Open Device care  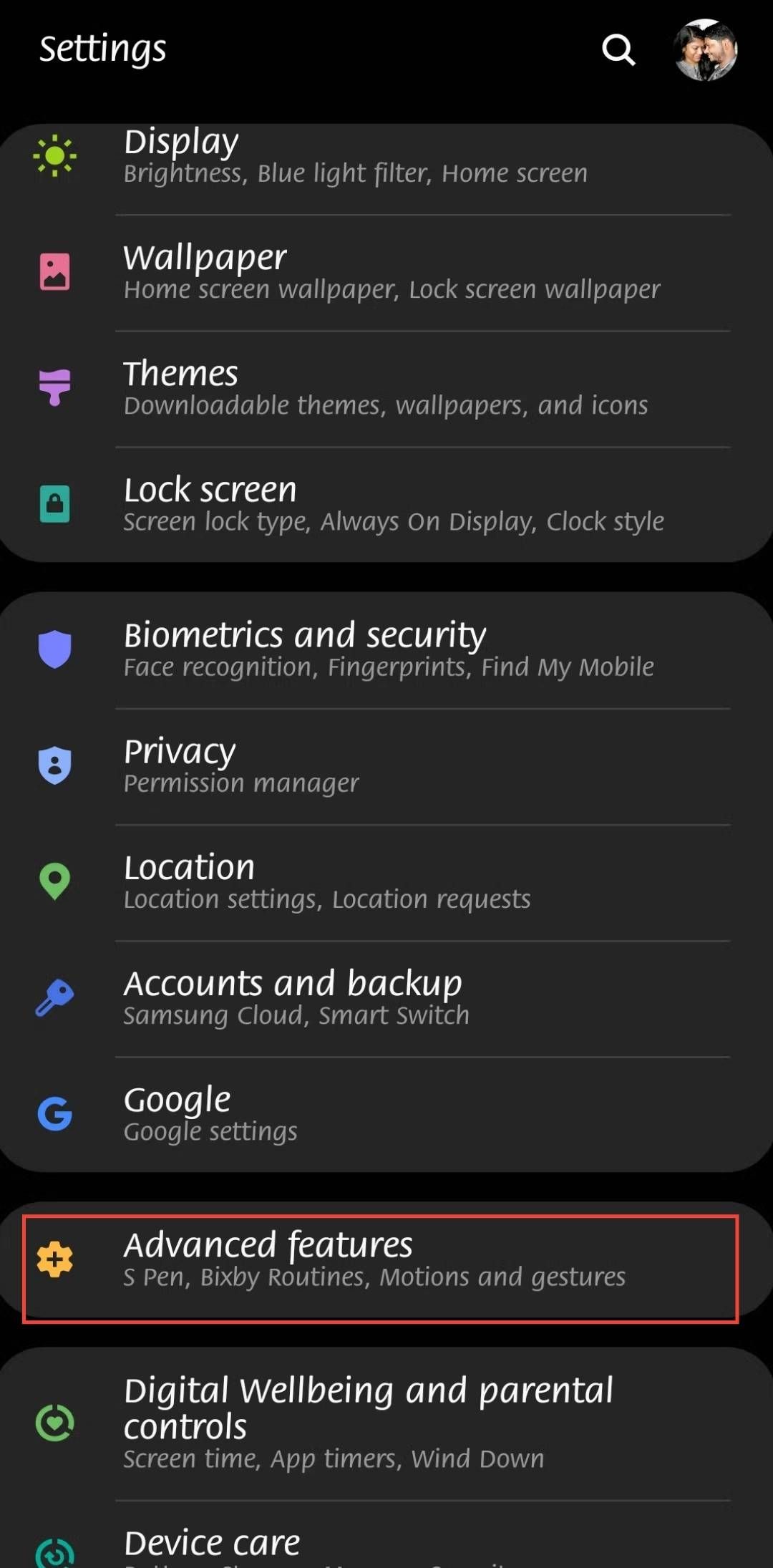386,1544
